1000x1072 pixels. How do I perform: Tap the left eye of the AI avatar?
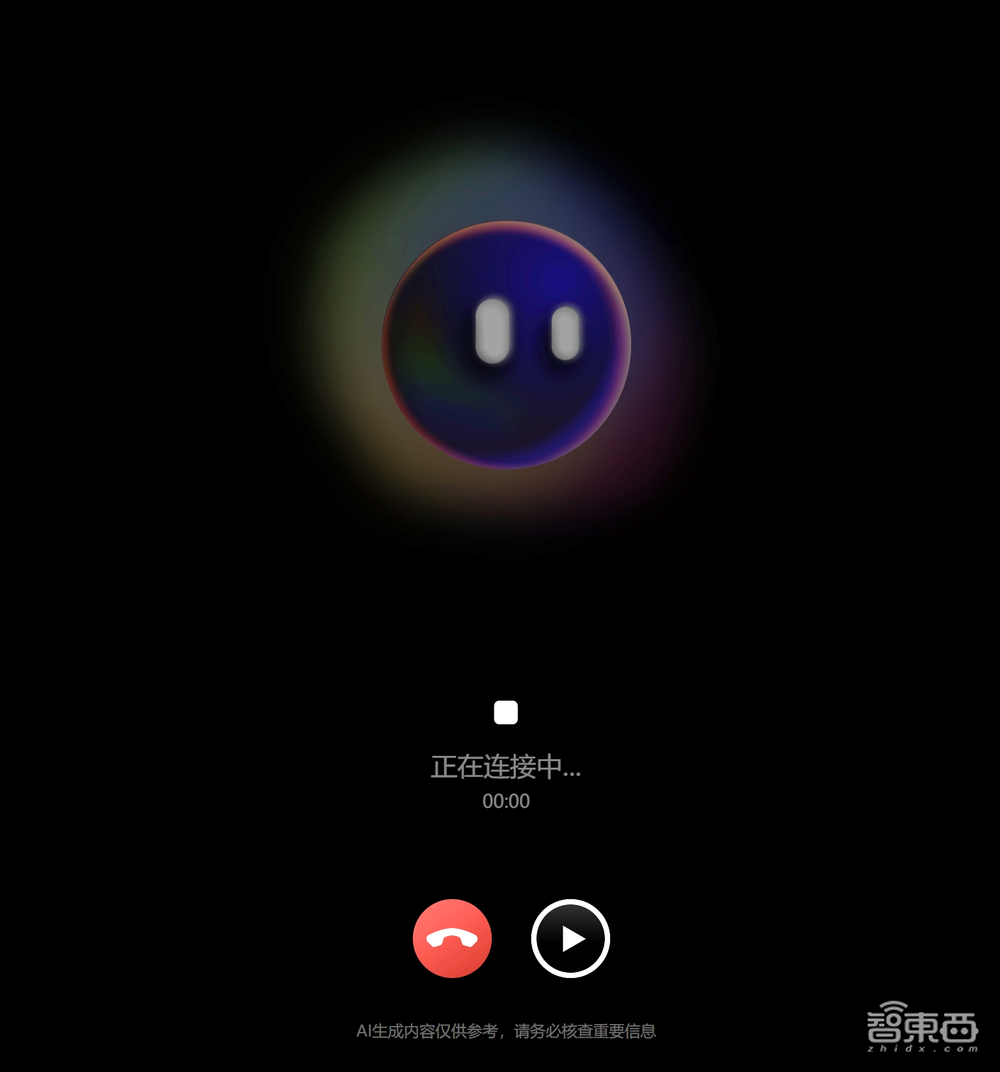tap(489, 330)
